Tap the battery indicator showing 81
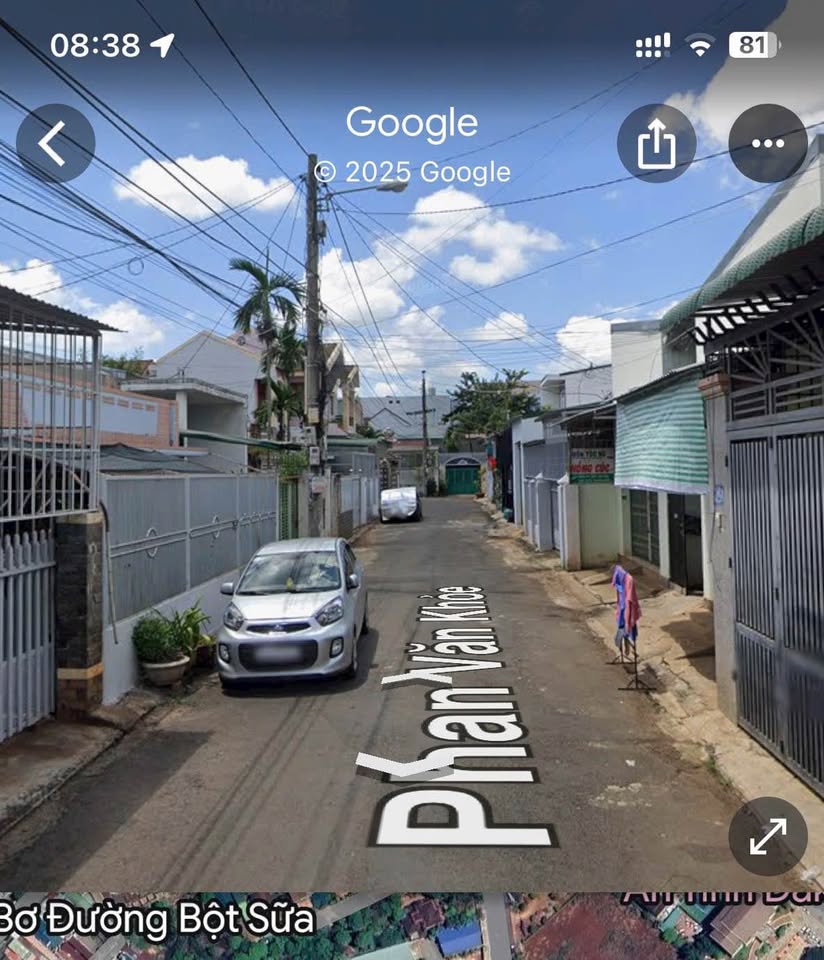 click(x=755, y=43)
